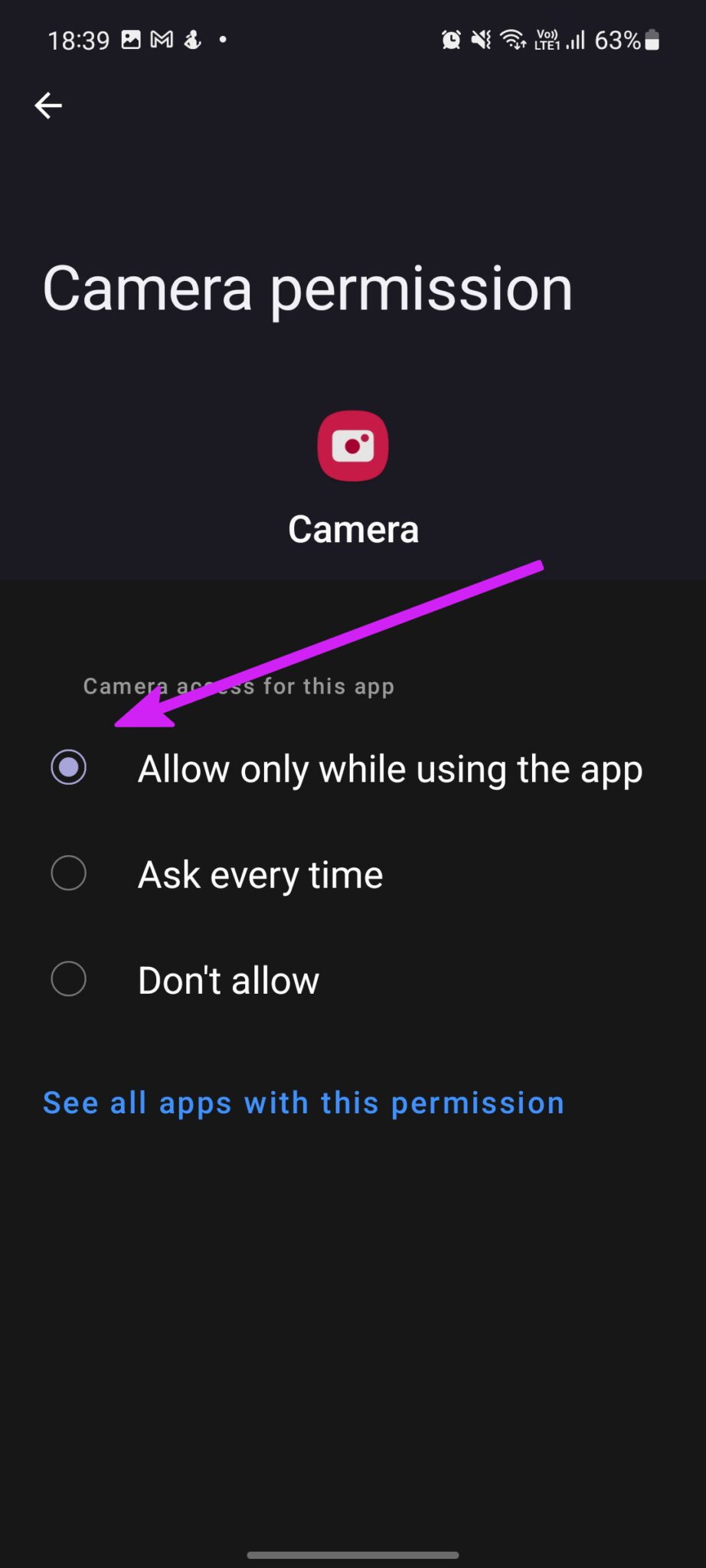
Task: Tap the Camera app name label
Action: pos(352,528)
